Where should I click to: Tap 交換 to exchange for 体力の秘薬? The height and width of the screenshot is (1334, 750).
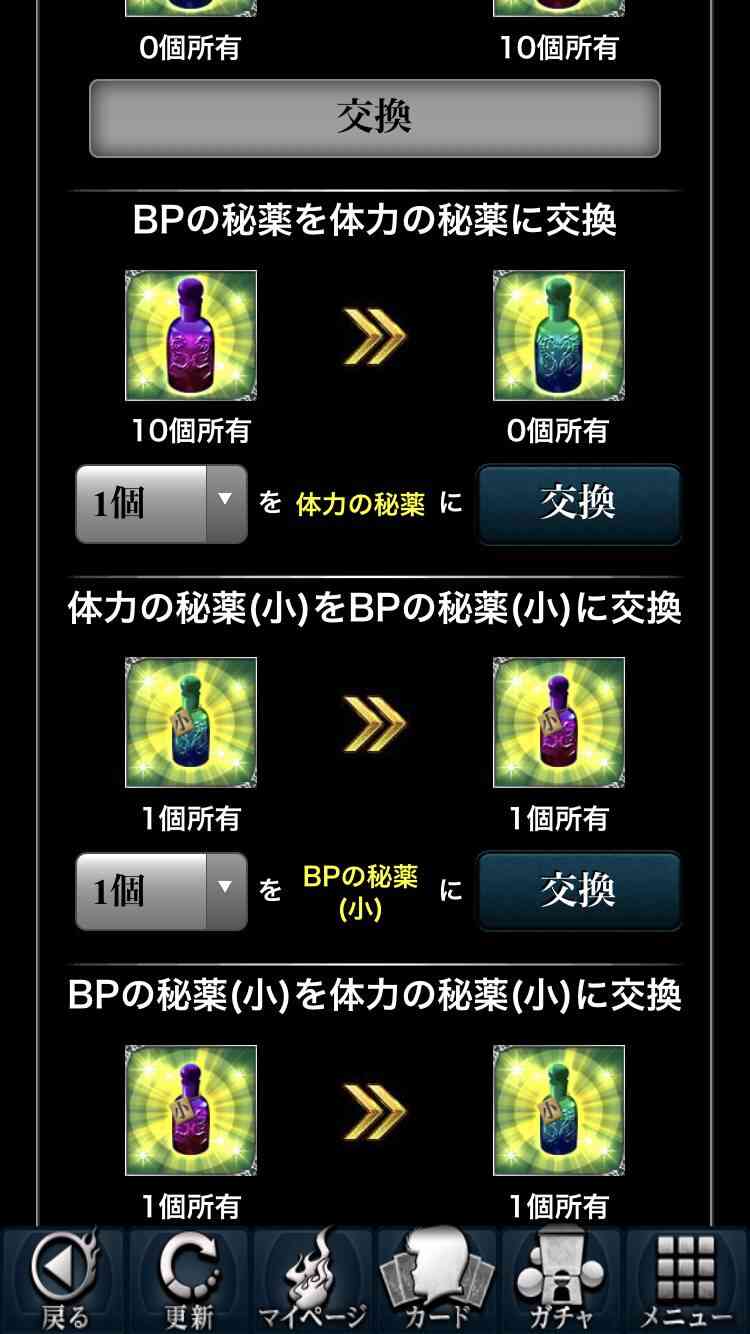[x=579, y=503]
